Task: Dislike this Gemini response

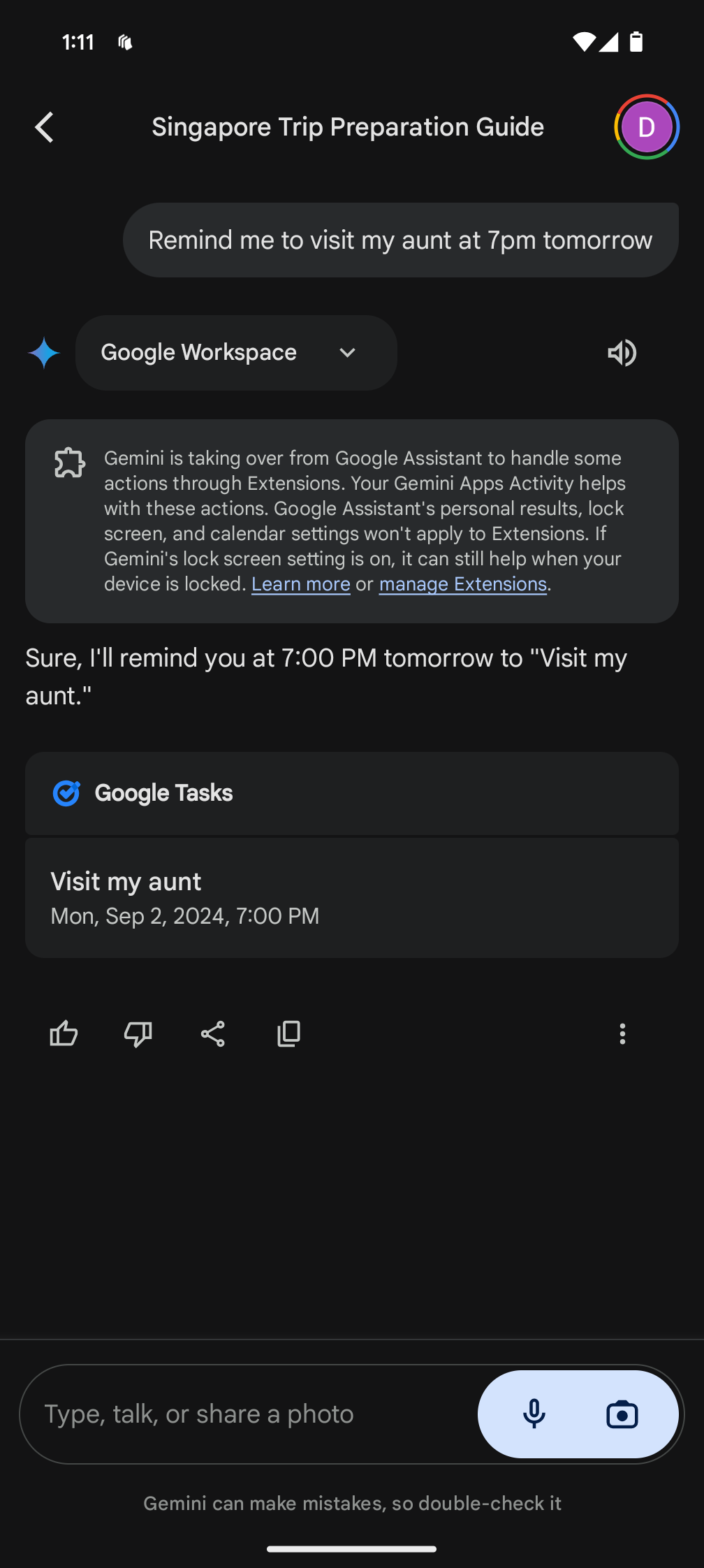Action: coord(138,1033)
